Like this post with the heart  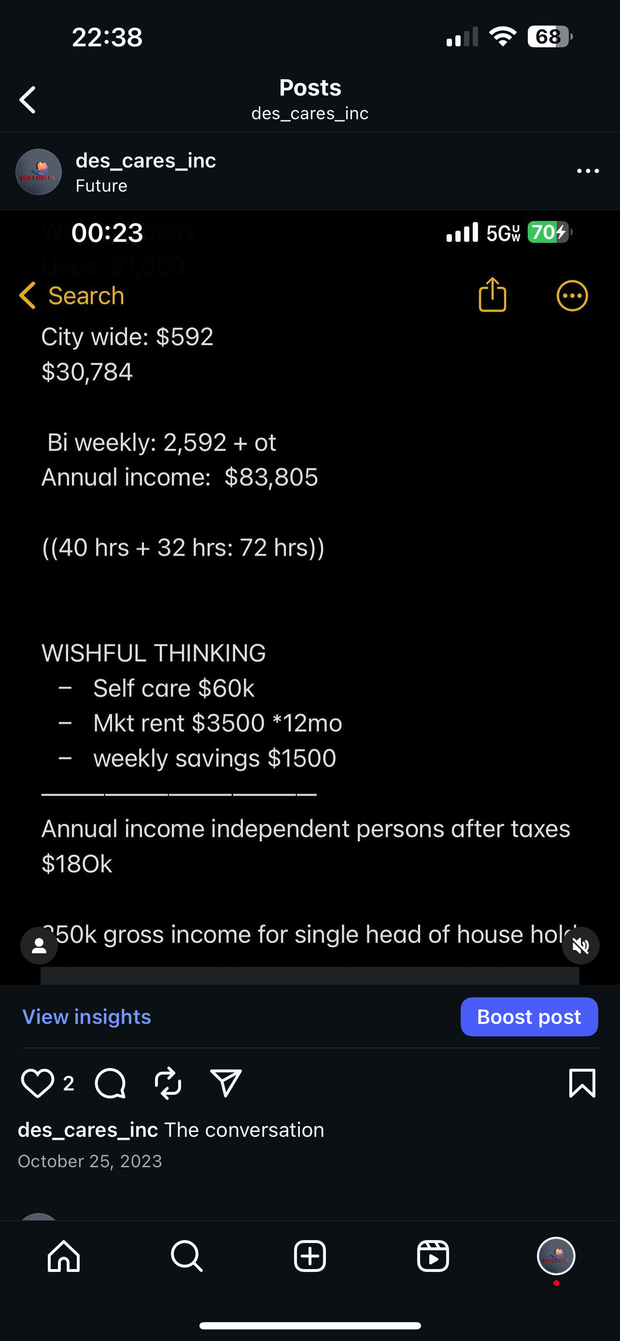(x=38, y=1083)
